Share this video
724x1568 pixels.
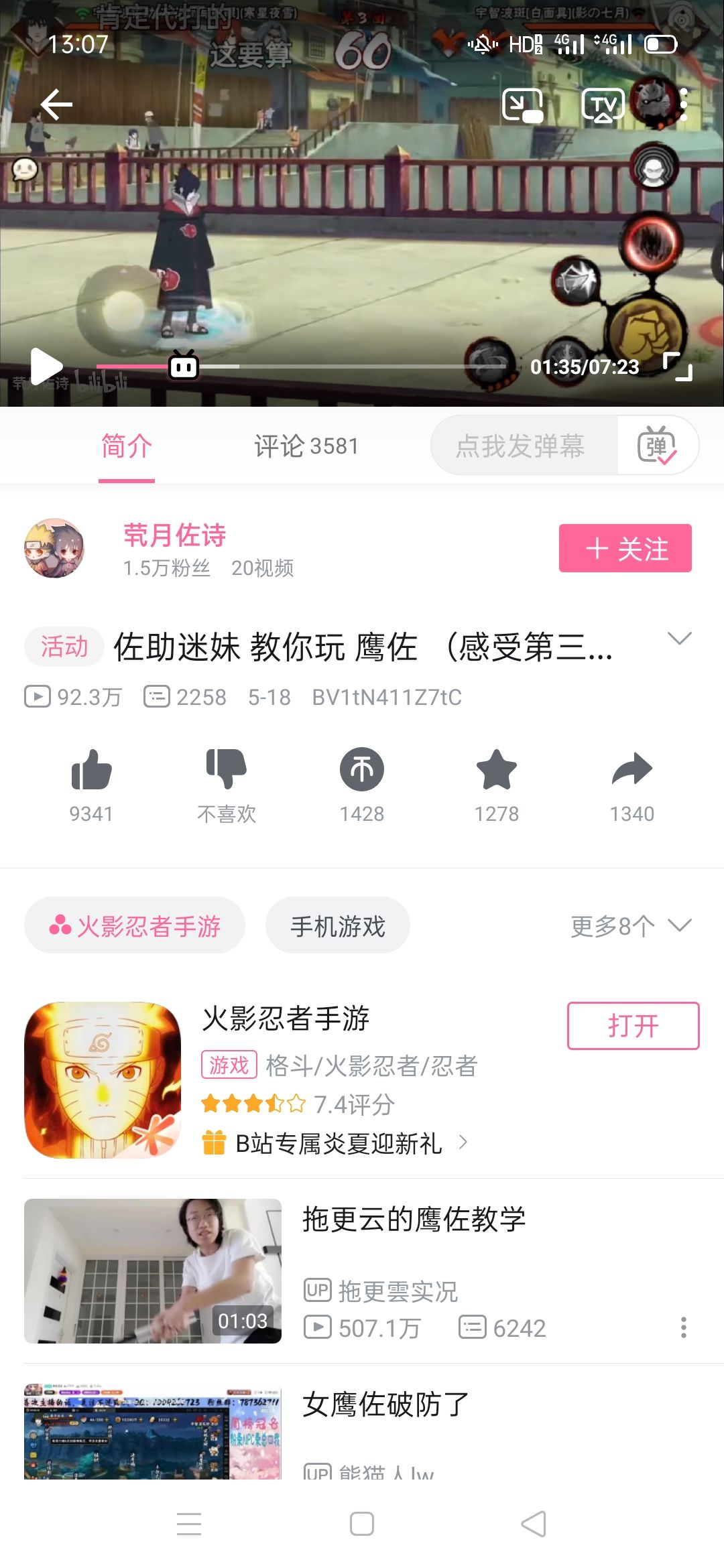(x=632, y=785)
